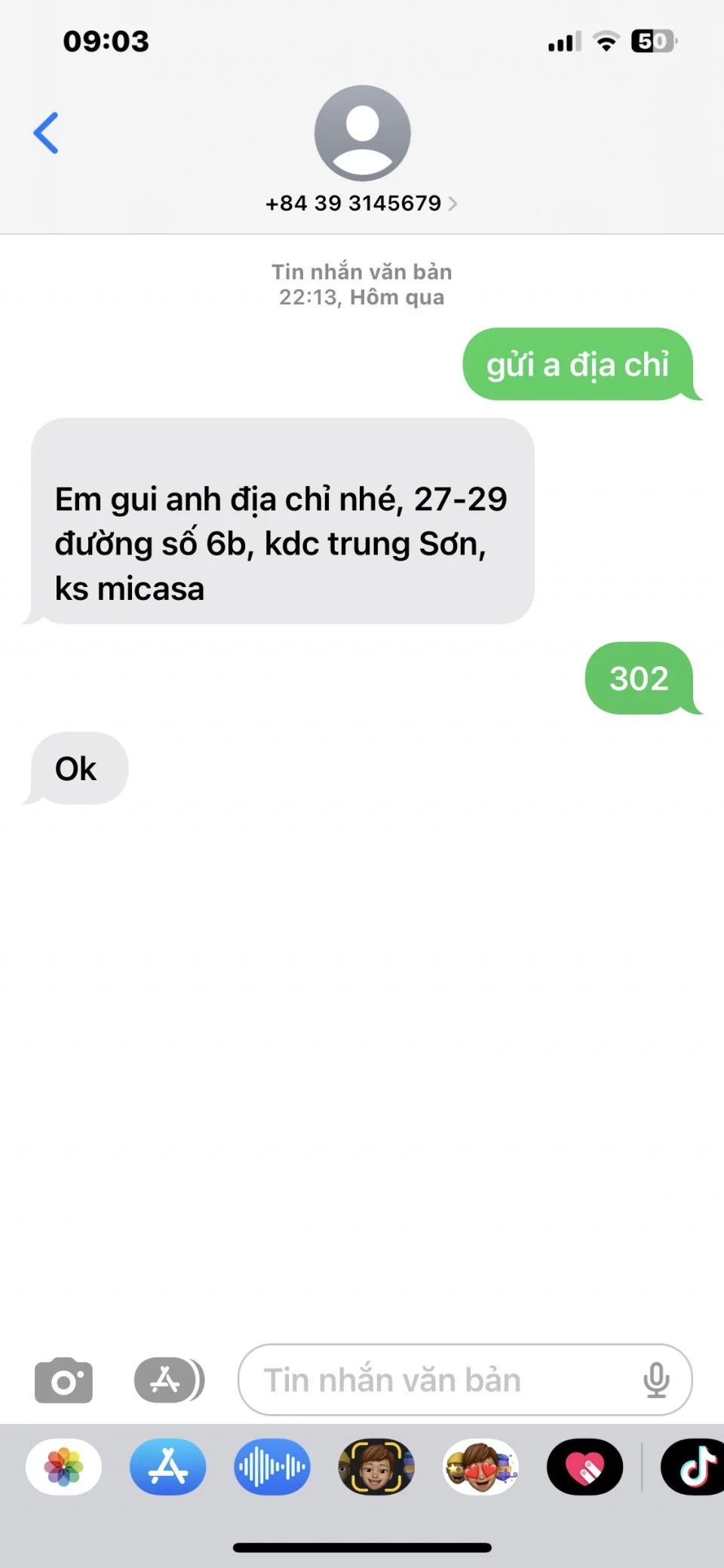Screen dimensions: 724x1568
Task: Open the Photos app in the drawer
Action: (64, 1467)
